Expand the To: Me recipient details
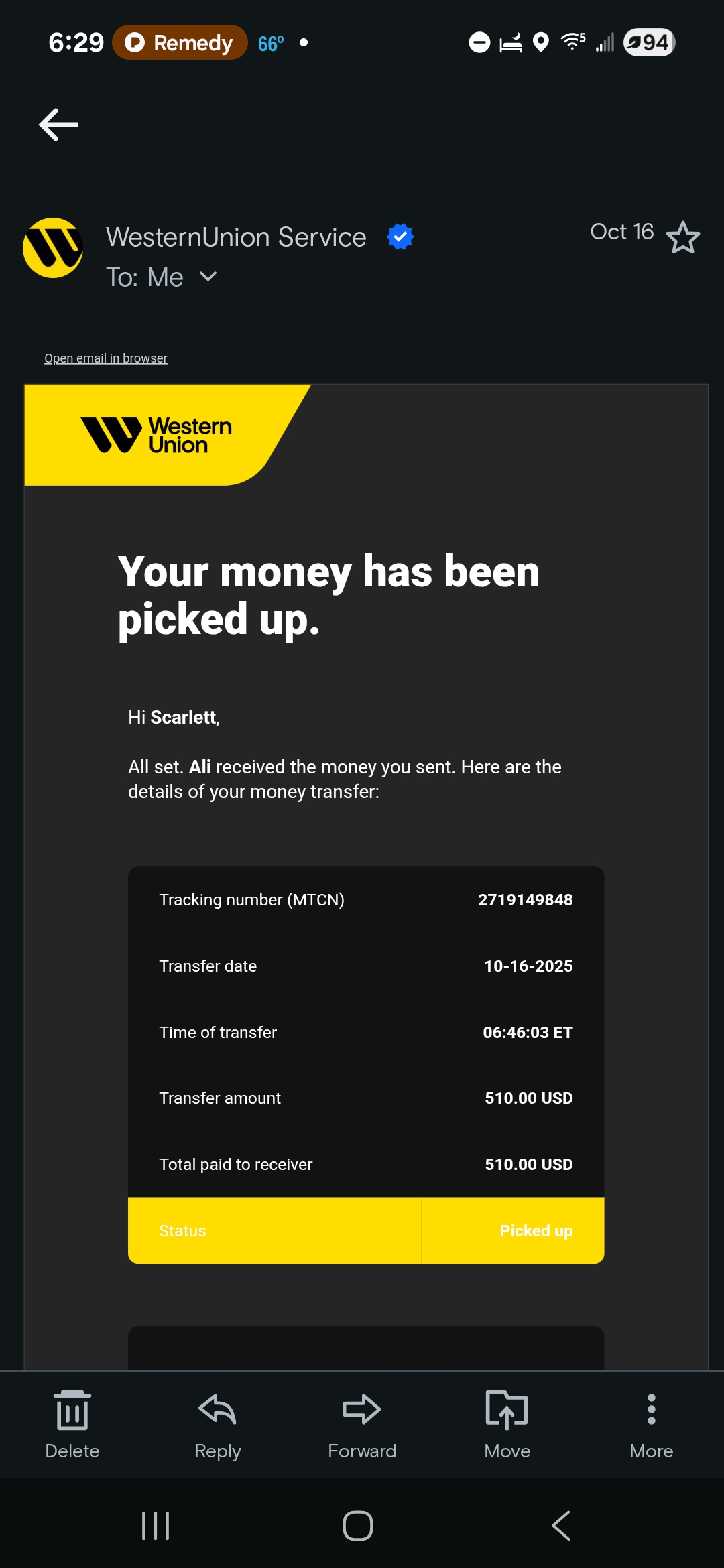Image resolution: width=724 pixels, height=1568 pixels. click(x=208, y=277)
